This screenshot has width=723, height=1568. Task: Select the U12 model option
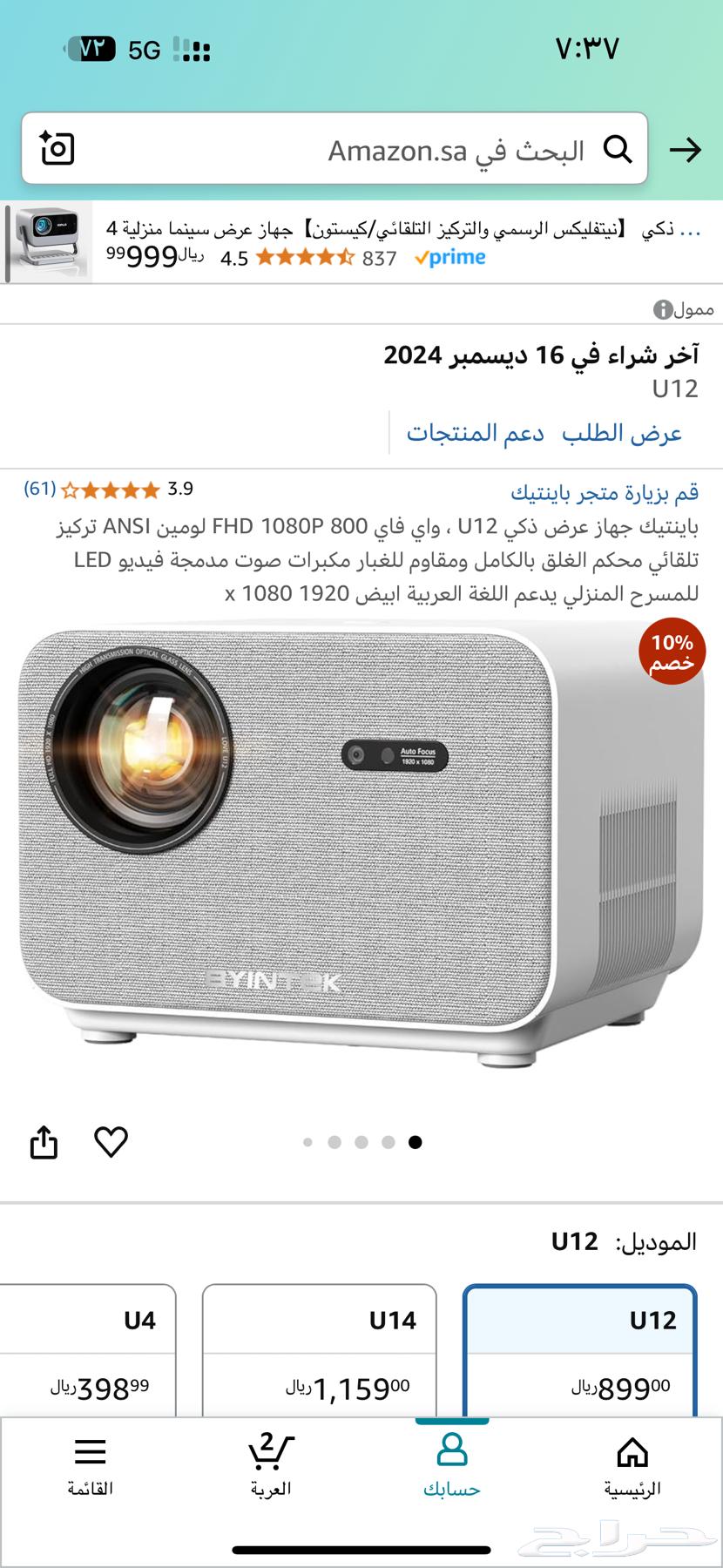click(579, 1350)
